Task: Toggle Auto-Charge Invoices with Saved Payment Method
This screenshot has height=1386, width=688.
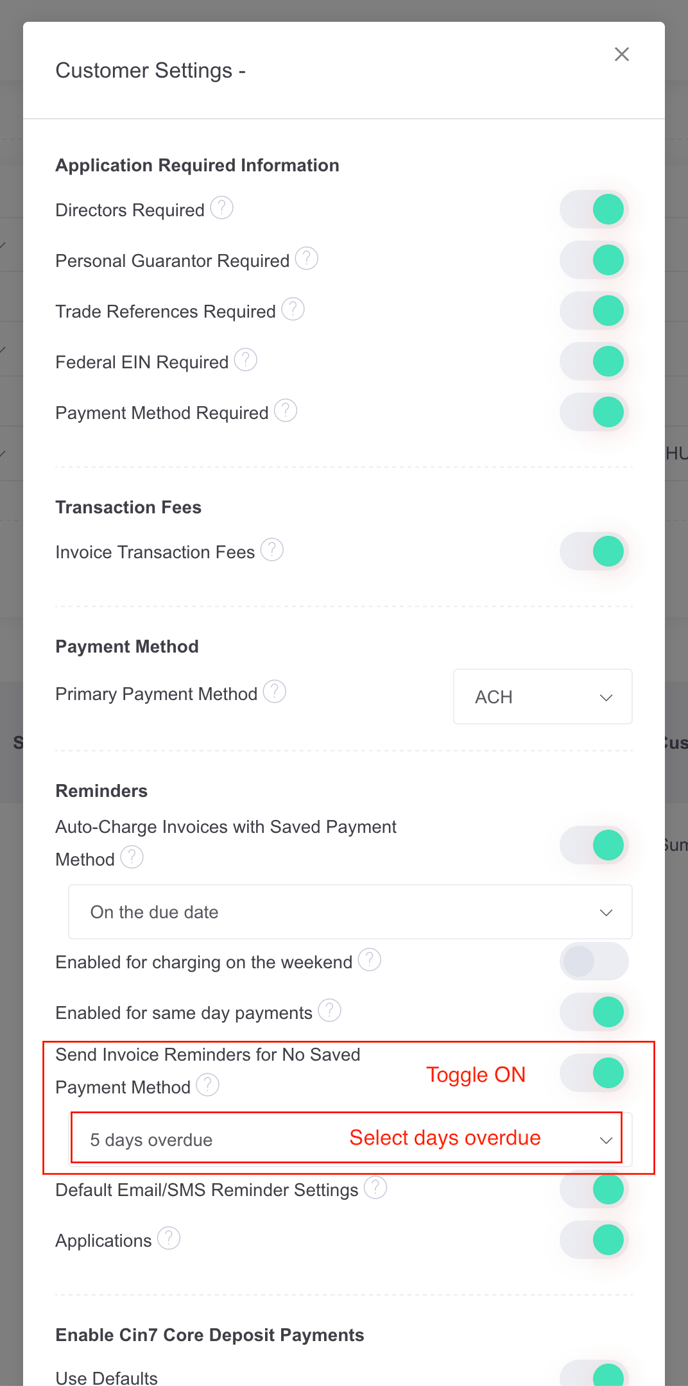Action: pyautogui.click(x=594, y=845)
